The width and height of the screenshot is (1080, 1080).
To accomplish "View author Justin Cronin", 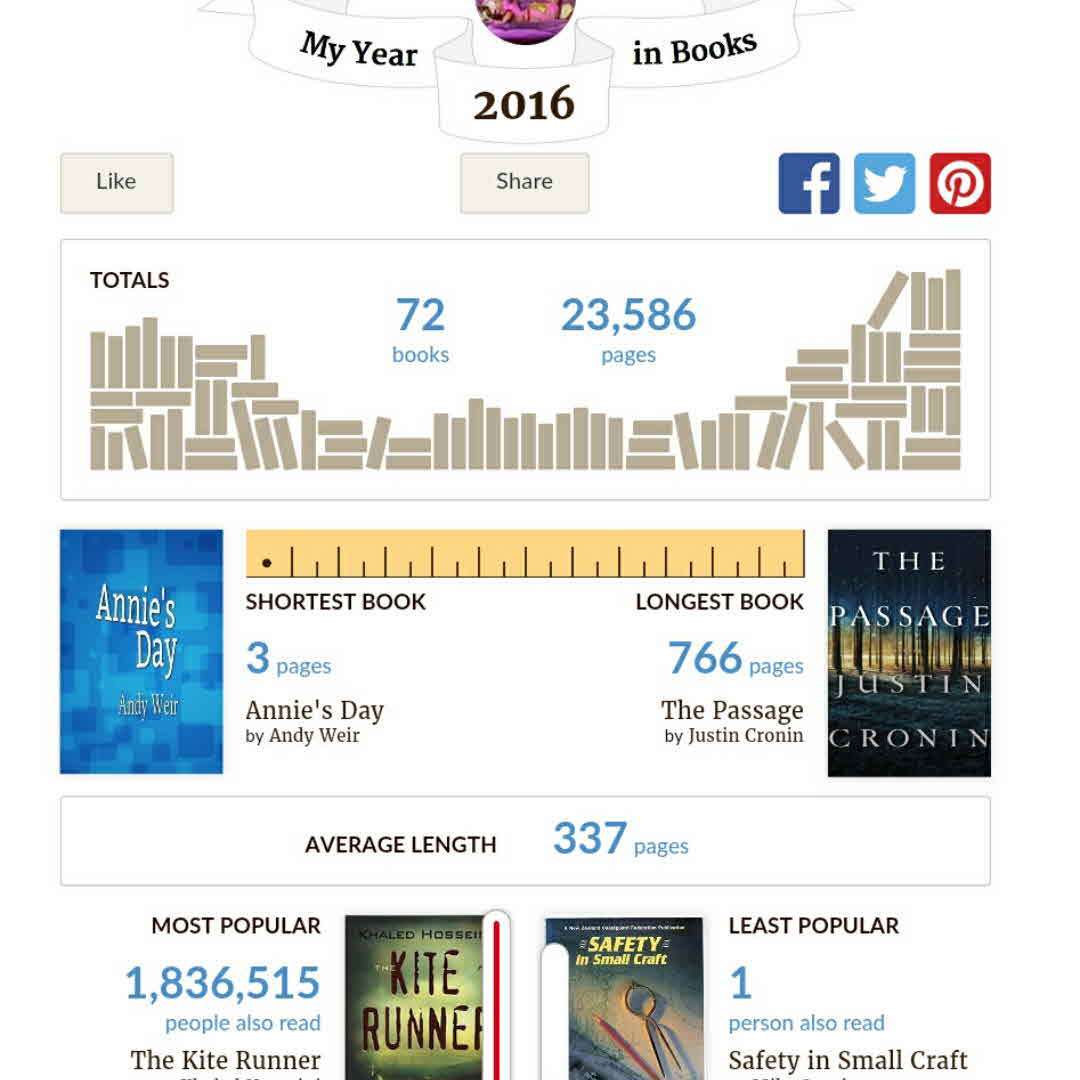I will point(745,736).
